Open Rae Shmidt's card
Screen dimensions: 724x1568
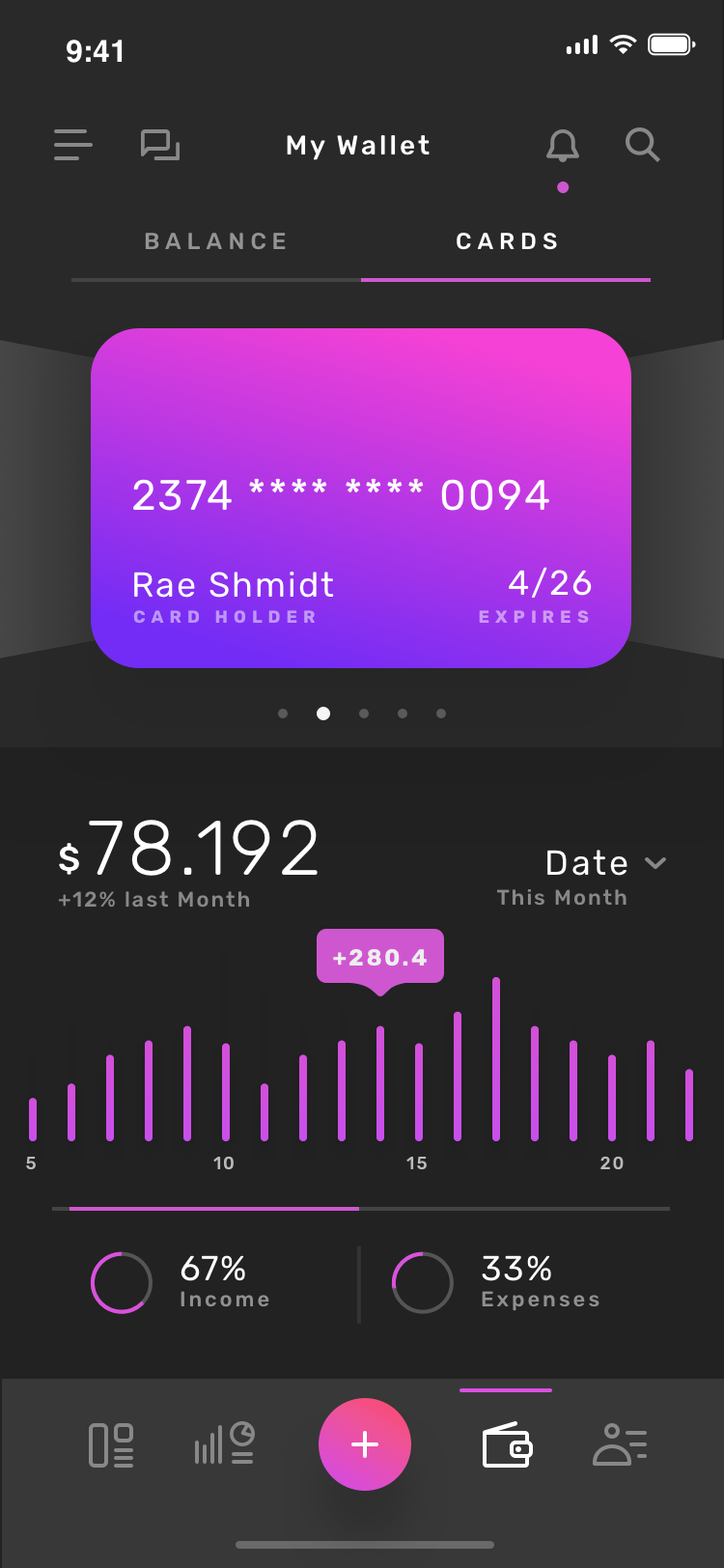361,498
